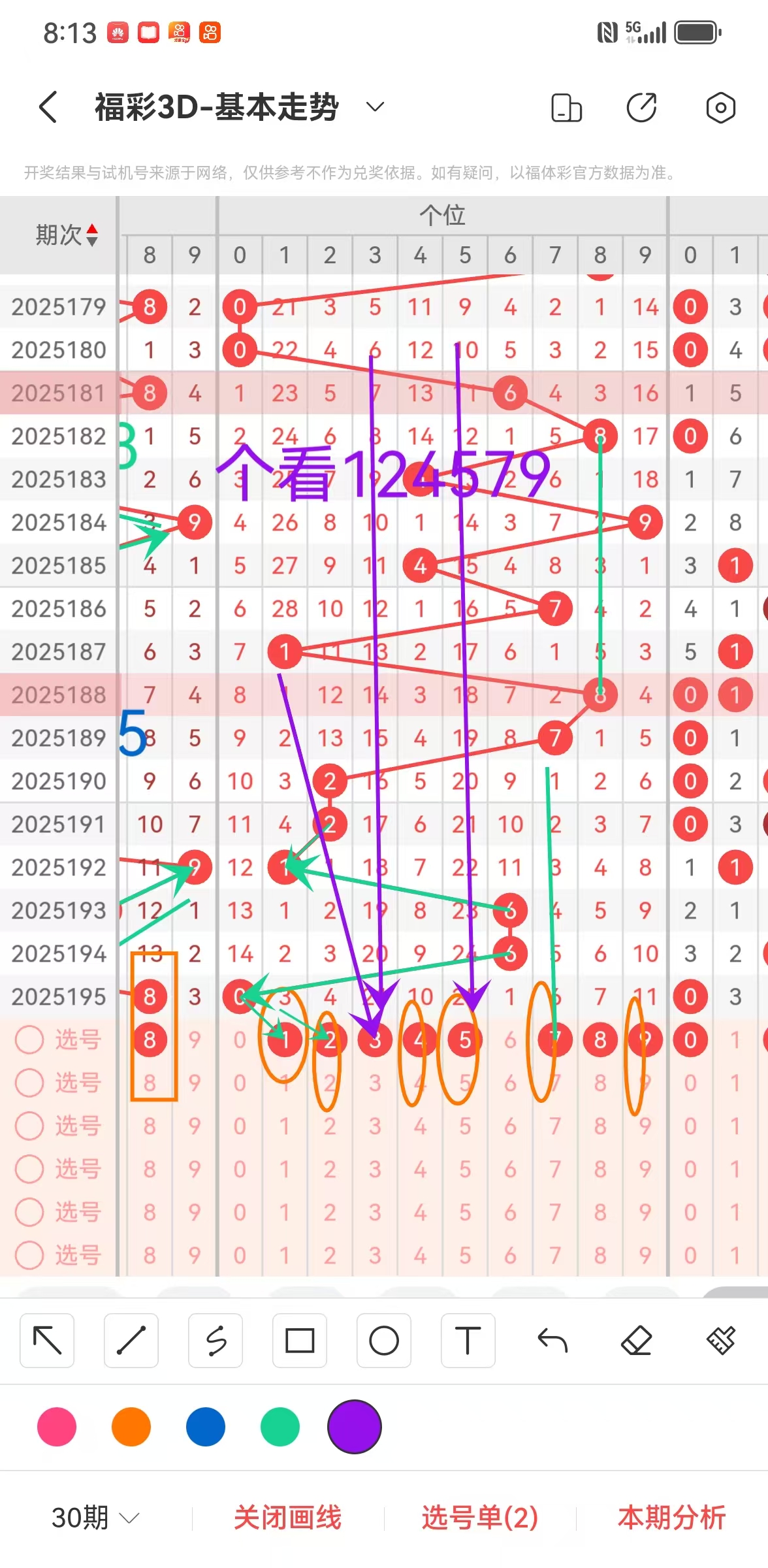Go back using the arrow
The image size is (768, 1568).
point(48,107)
